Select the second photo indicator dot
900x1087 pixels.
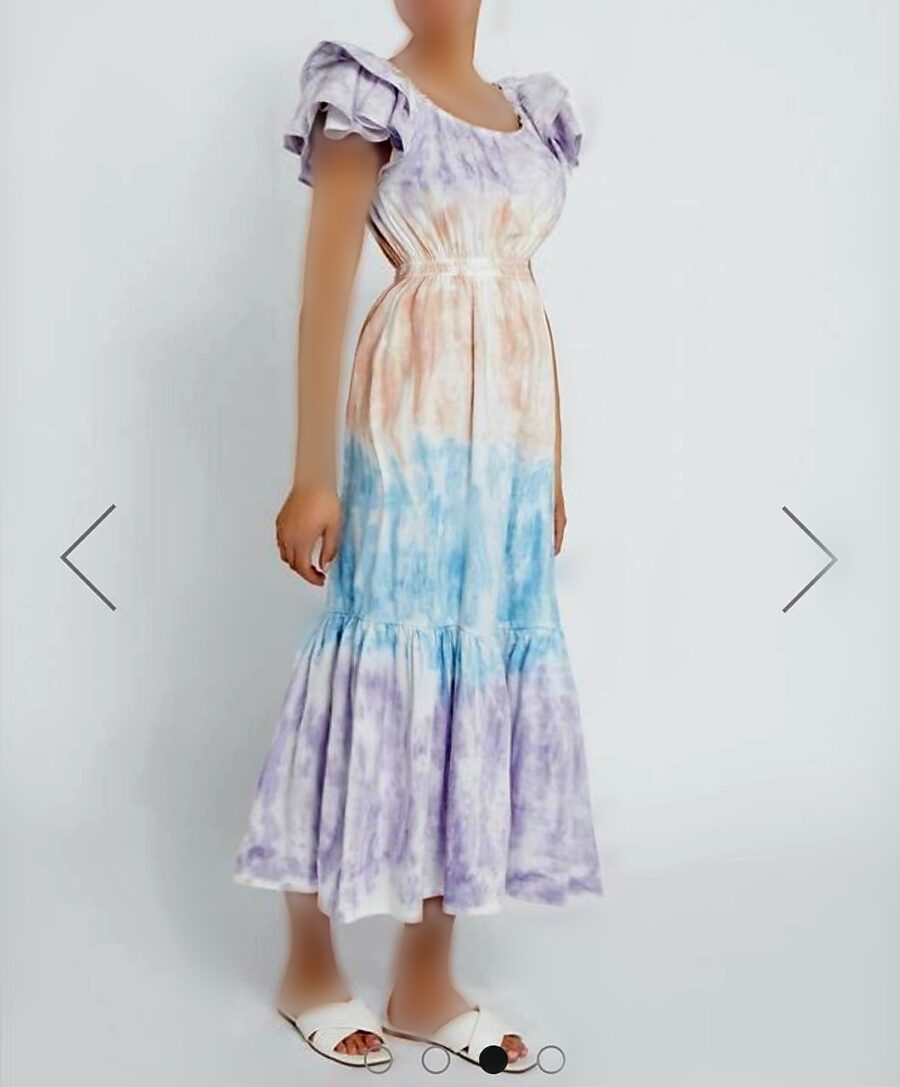pyautogui.click(x=435, y=1059)
